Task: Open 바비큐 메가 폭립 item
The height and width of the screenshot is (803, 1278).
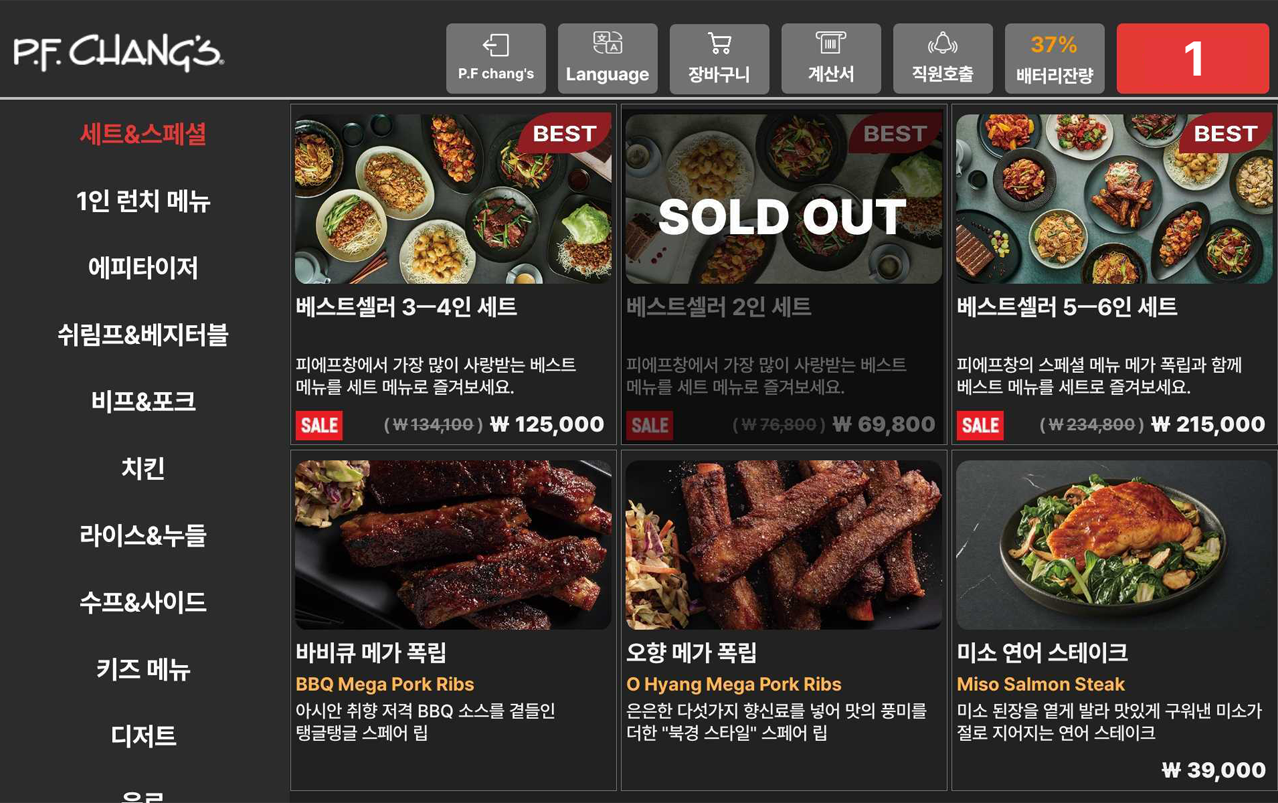Action: coord(453,620)
